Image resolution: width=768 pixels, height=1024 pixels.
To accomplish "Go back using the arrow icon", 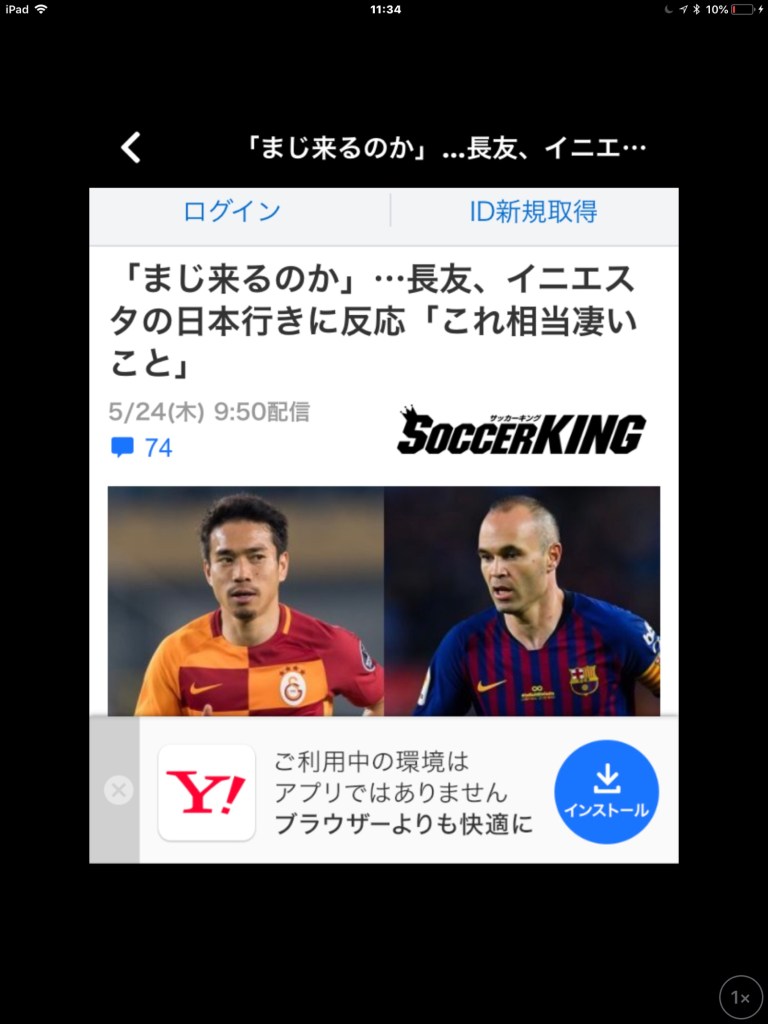I will [131, 148].
